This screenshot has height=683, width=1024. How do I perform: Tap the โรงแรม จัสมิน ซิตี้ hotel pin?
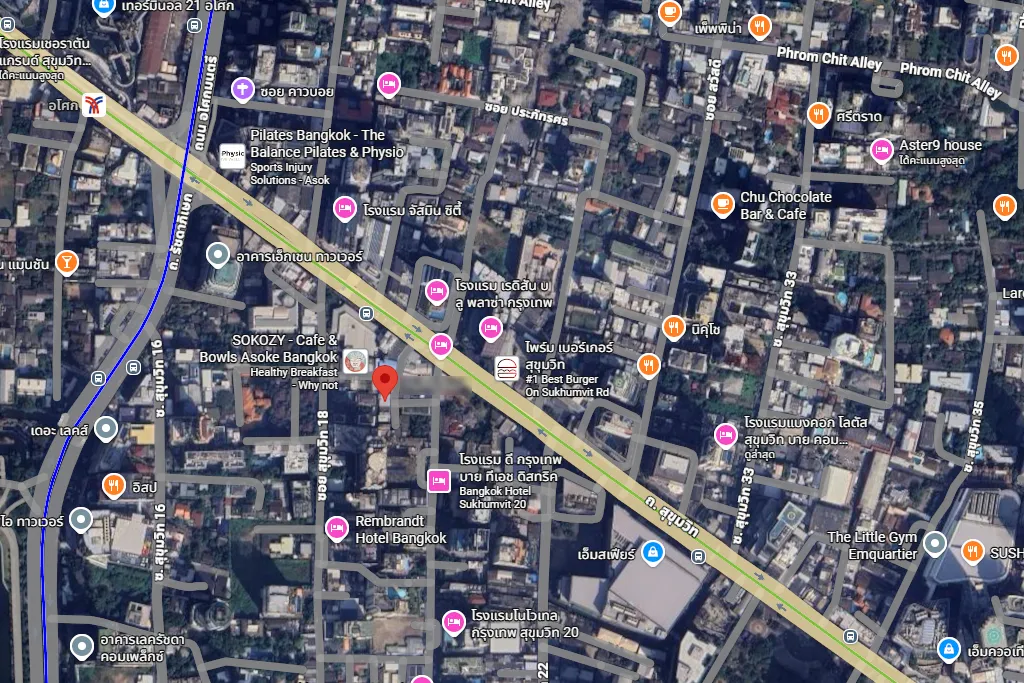click(x=344, y=209)
